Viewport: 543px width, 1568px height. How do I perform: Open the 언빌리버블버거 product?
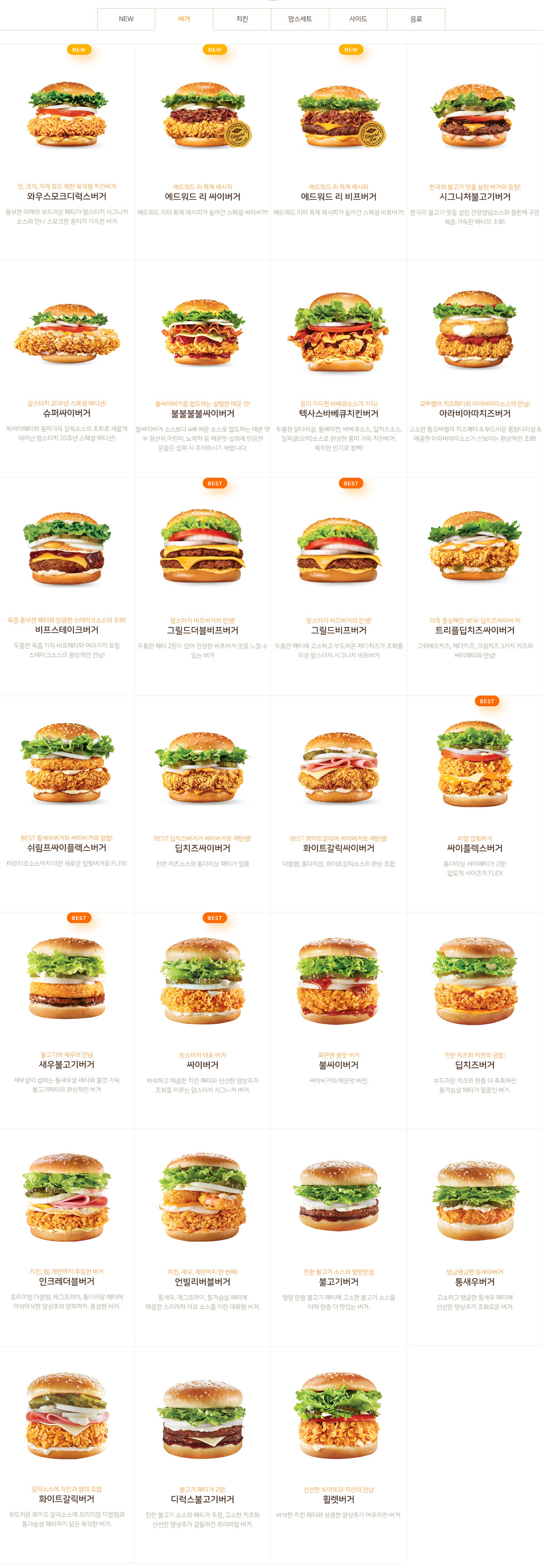click(x=203, y=1281)
